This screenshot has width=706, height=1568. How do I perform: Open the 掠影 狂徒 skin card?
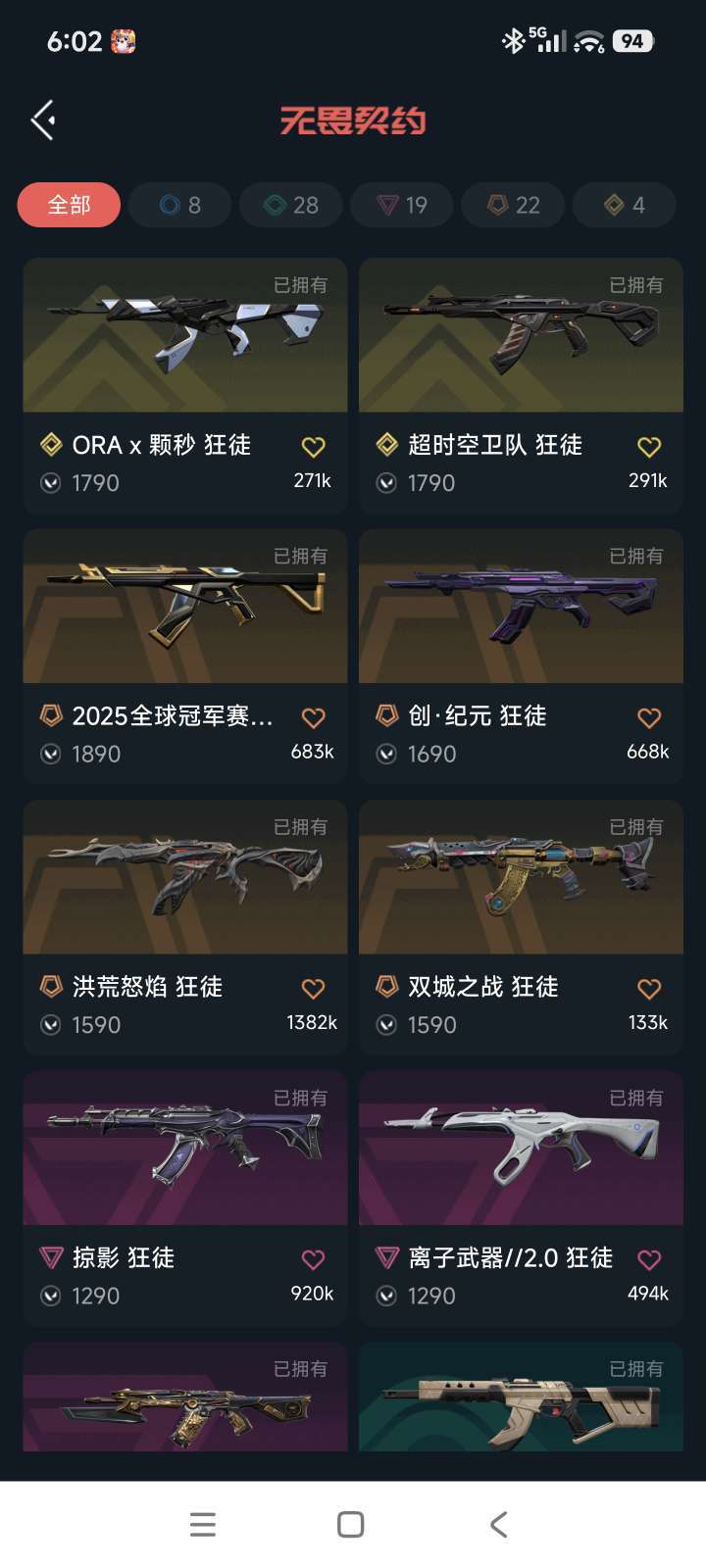pos(185,1199)
